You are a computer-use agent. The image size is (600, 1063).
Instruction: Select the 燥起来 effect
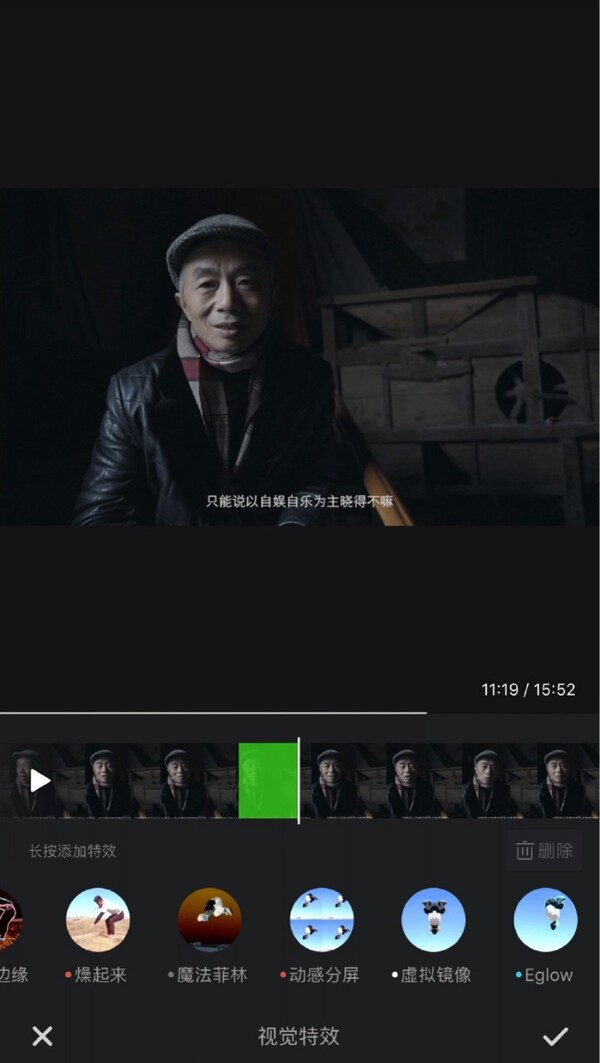pos(98,920)
